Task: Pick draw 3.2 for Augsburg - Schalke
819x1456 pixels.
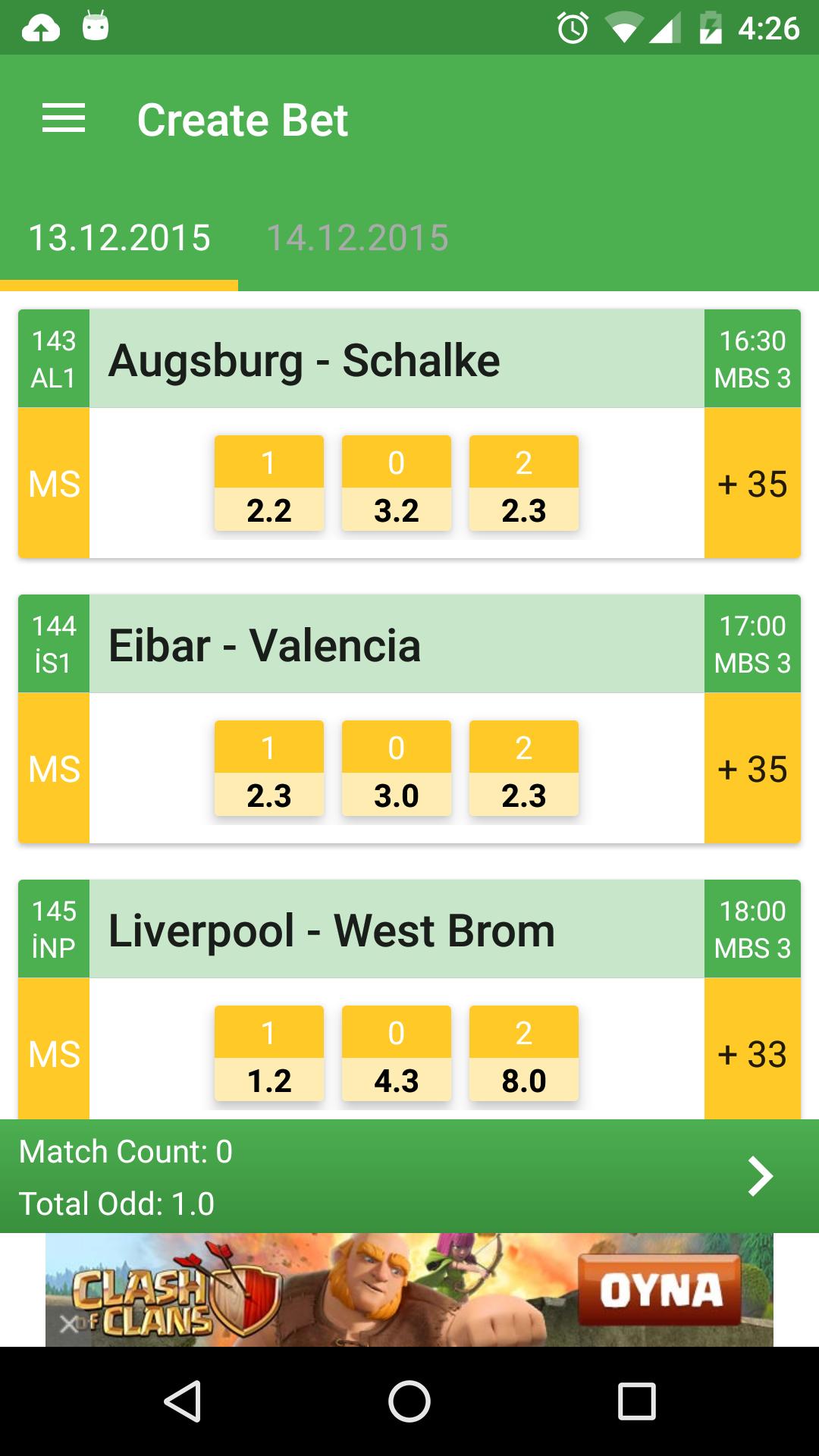Action: pos(397,484)
